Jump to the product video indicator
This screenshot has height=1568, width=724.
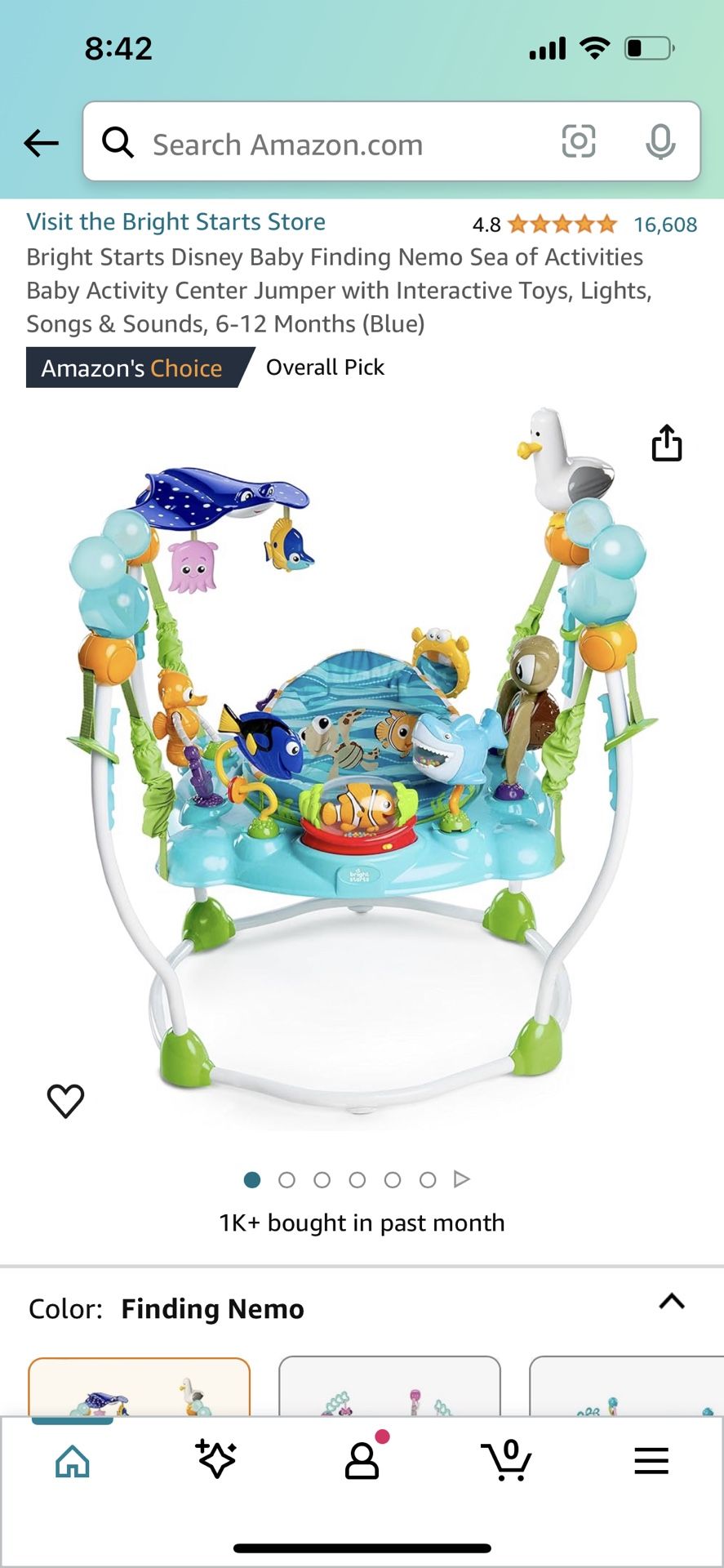point(461,1179)
